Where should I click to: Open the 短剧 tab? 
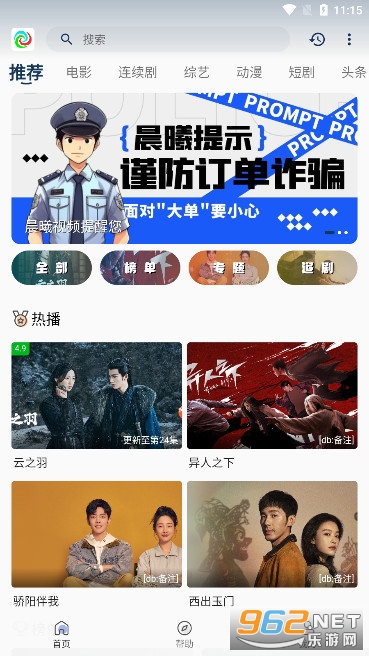click(302, 72)
